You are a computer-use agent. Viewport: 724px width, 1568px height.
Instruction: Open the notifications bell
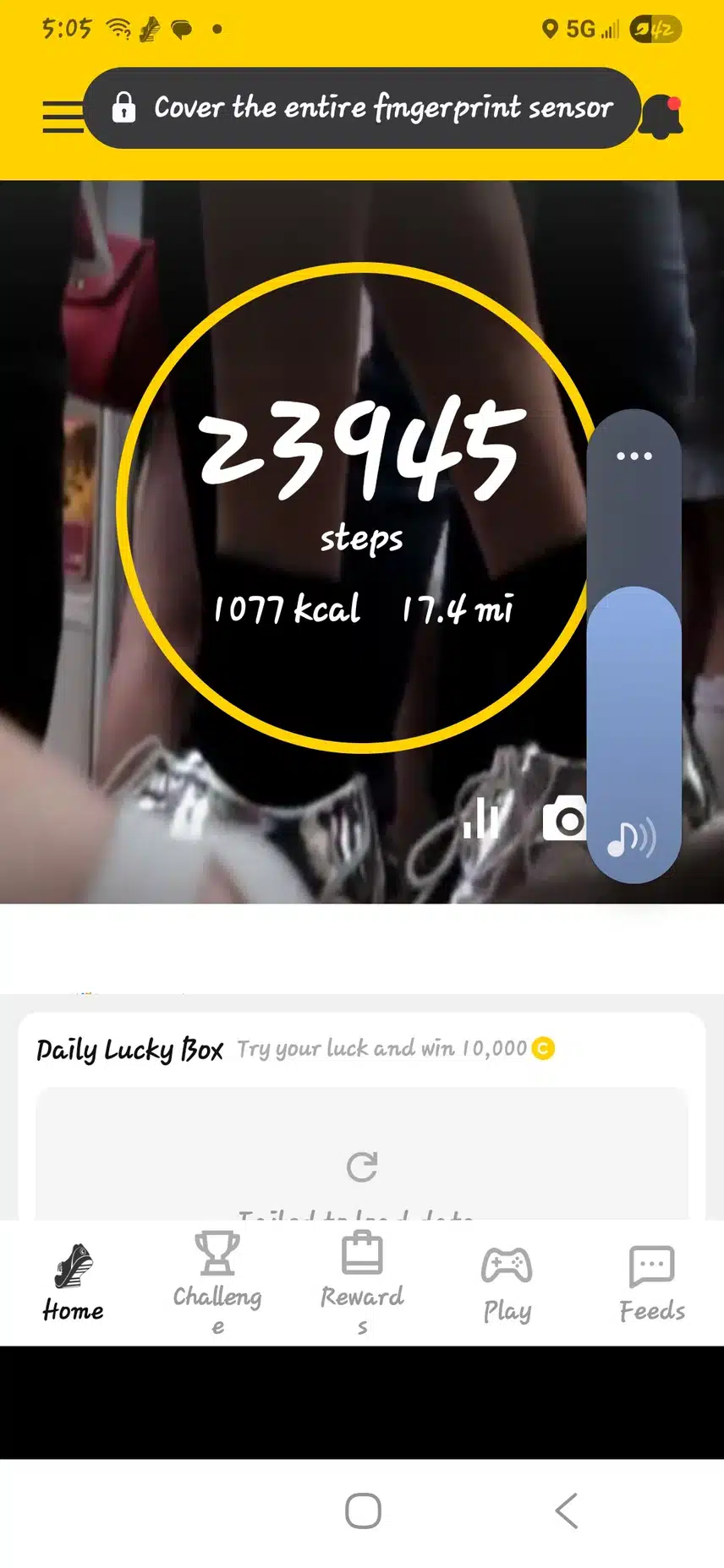tap(661, 117)
